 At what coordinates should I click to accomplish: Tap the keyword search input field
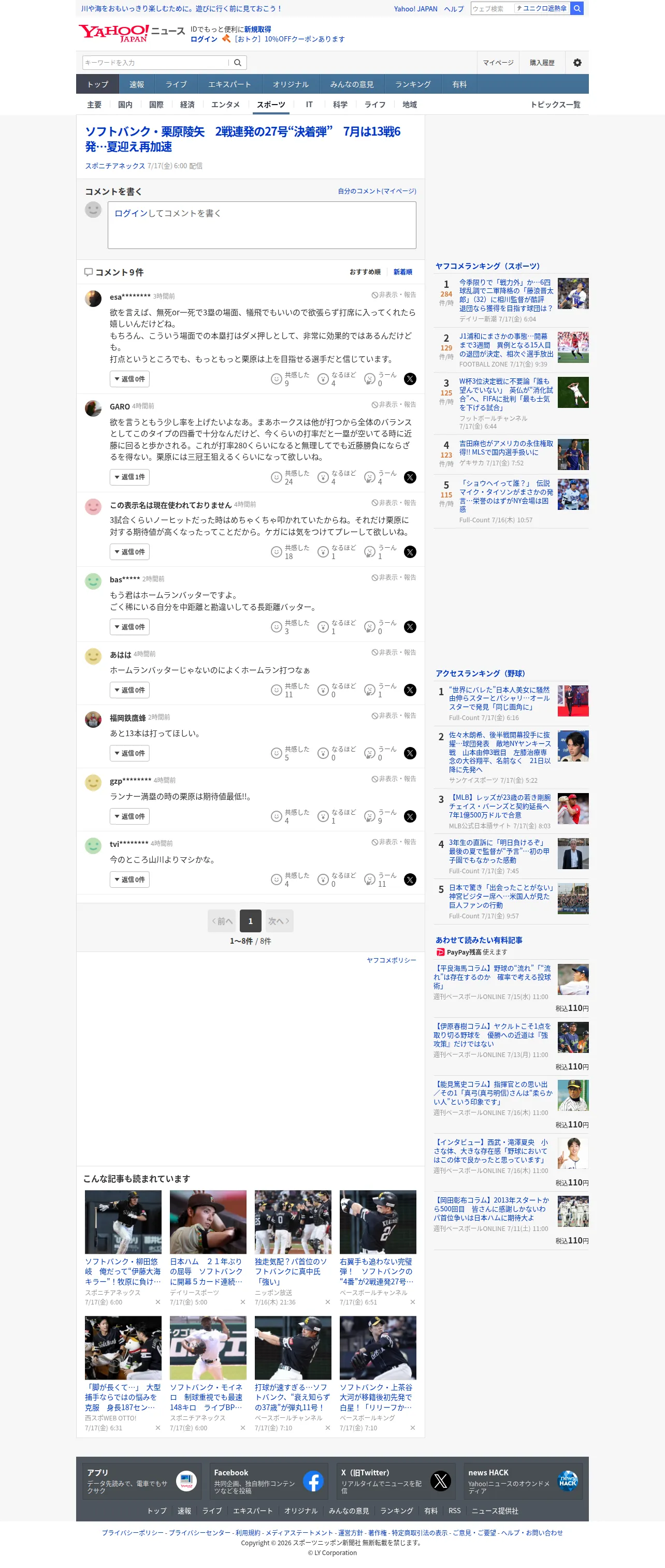coord(156,63)
